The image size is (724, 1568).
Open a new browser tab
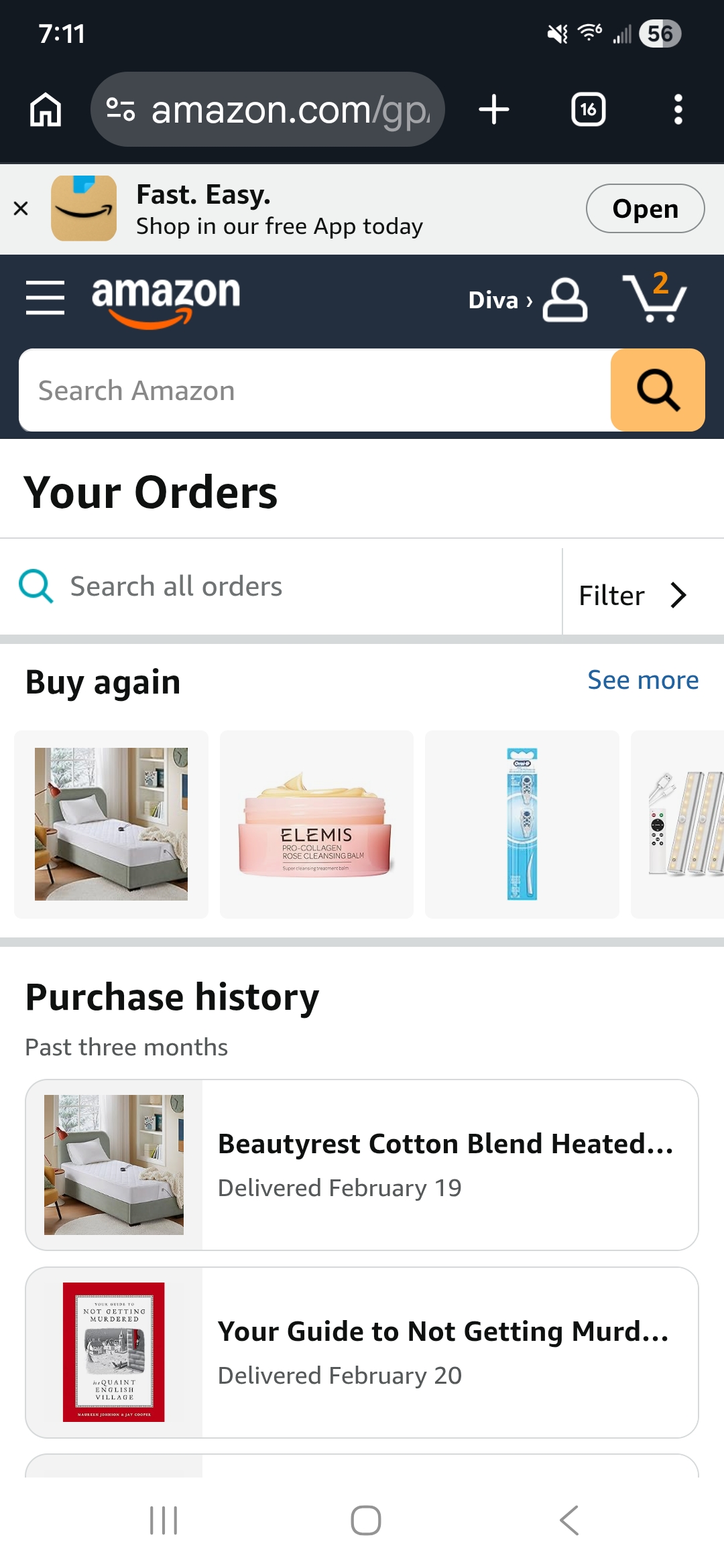pos(494,109)
